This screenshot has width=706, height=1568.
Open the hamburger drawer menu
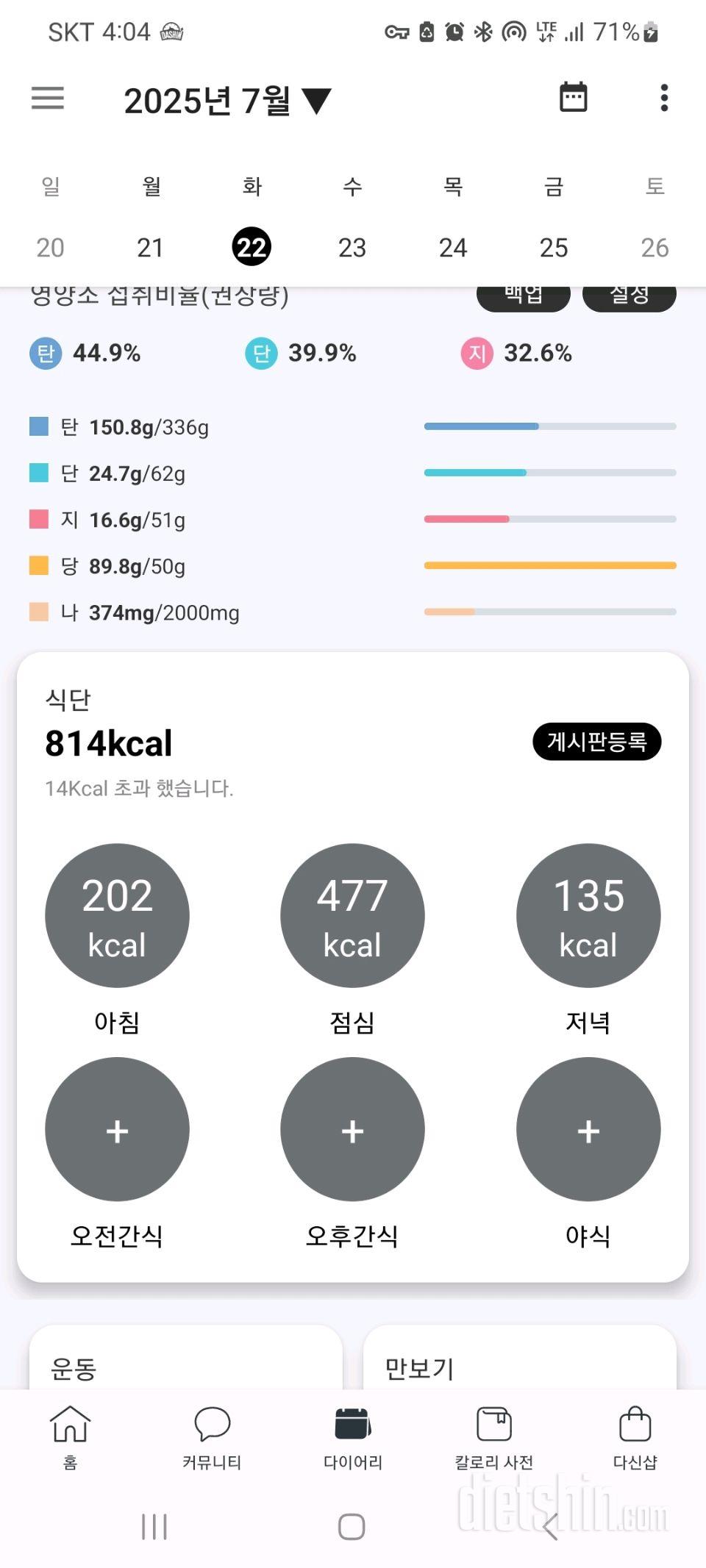click(48, 98)
